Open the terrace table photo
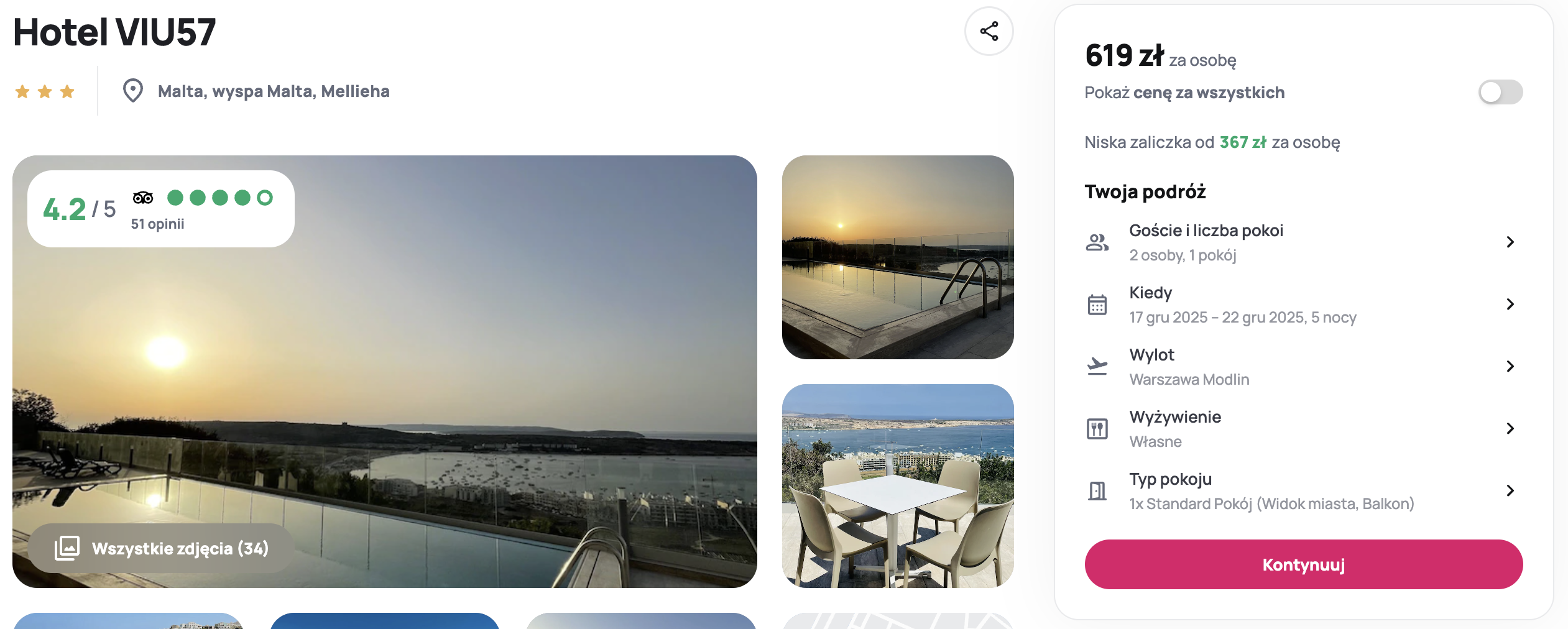 897,486
